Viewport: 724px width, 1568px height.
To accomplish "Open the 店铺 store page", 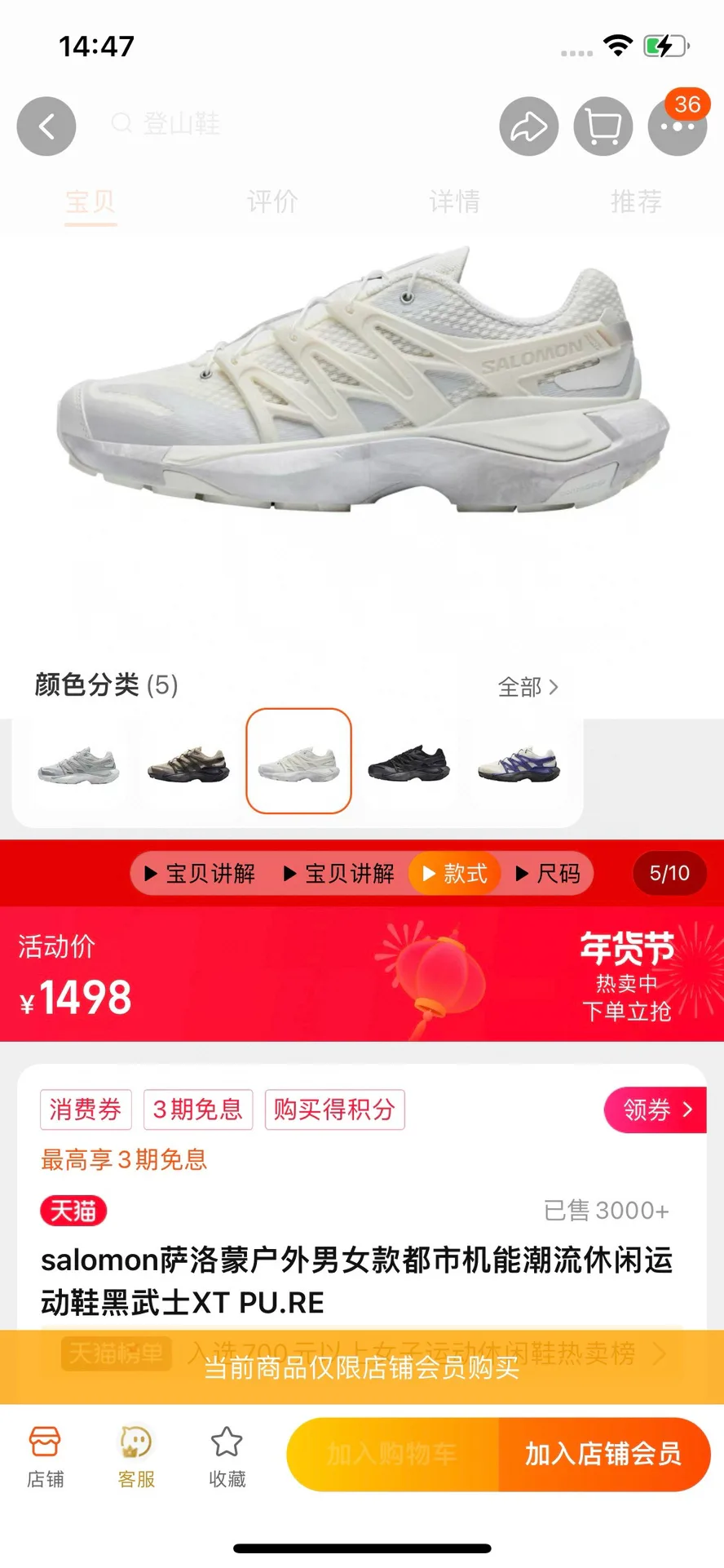I will [46, 1458].
